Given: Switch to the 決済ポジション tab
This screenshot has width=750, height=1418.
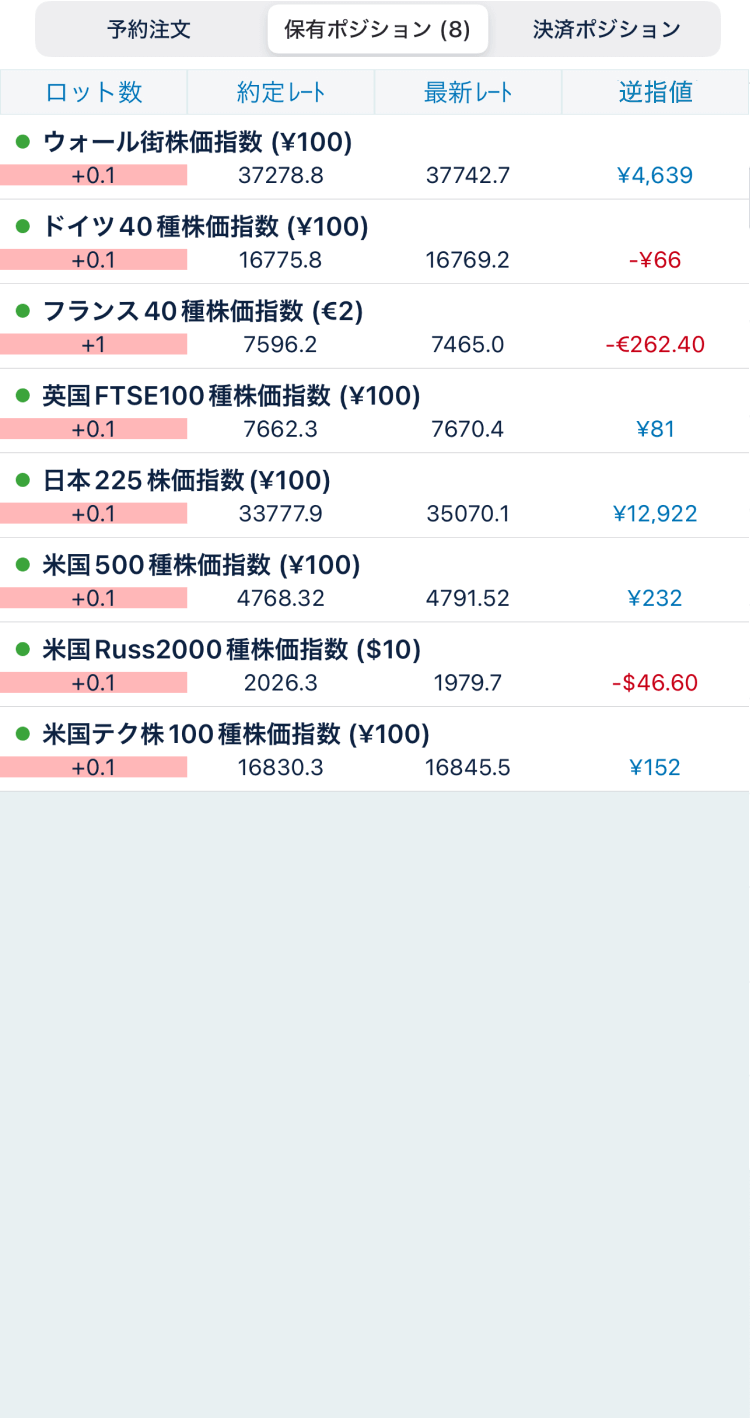Looking at the screenshot, I should 606,29.
